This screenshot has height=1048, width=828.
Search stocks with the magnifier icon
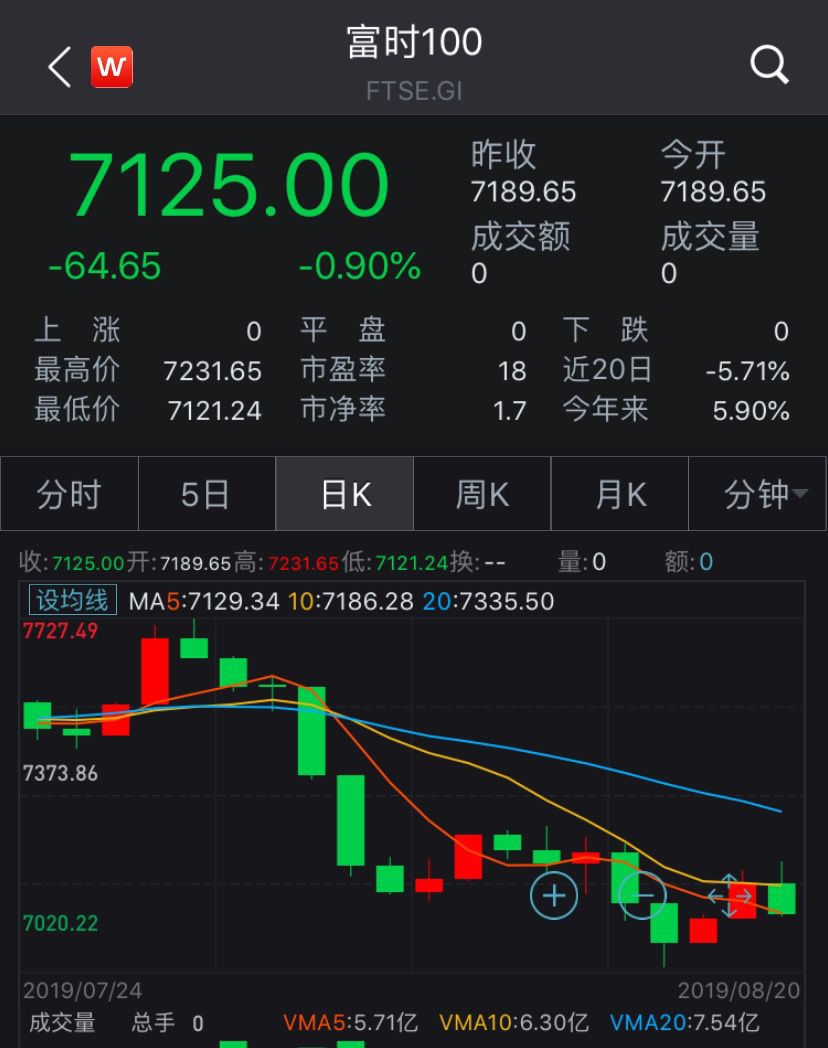(769, 66)
